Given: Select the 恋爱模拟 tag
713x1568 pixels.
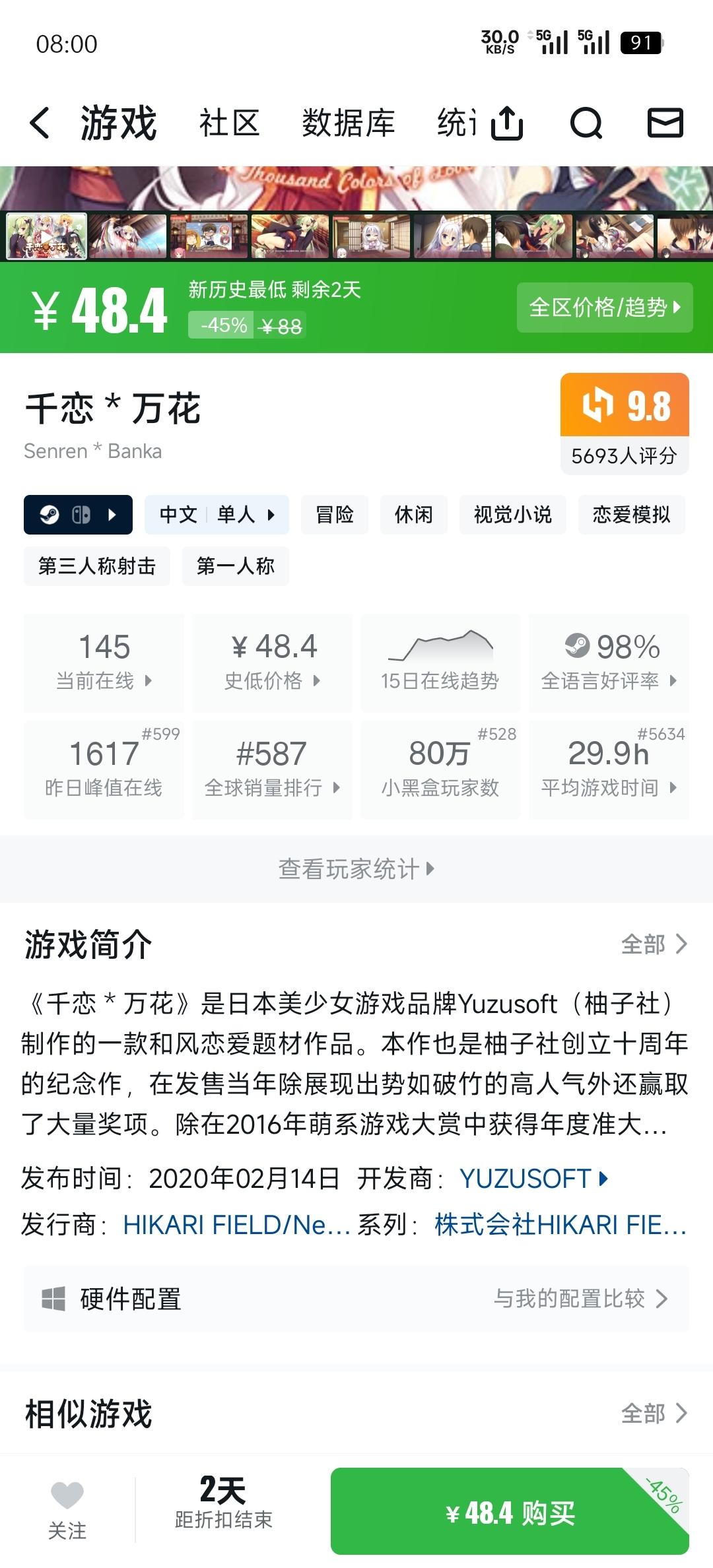Looking at the screenshot, I should click(631, 515).
